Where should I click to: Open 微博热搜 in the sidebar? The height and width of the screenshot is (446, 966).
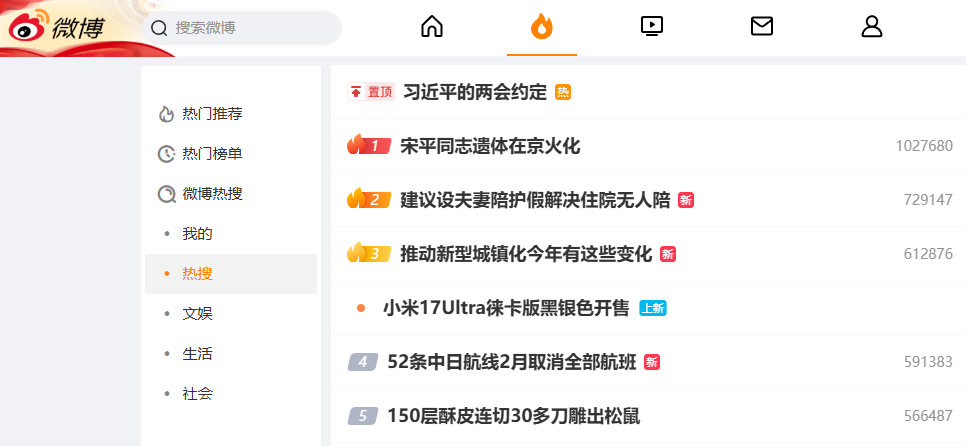pos(211,194)
